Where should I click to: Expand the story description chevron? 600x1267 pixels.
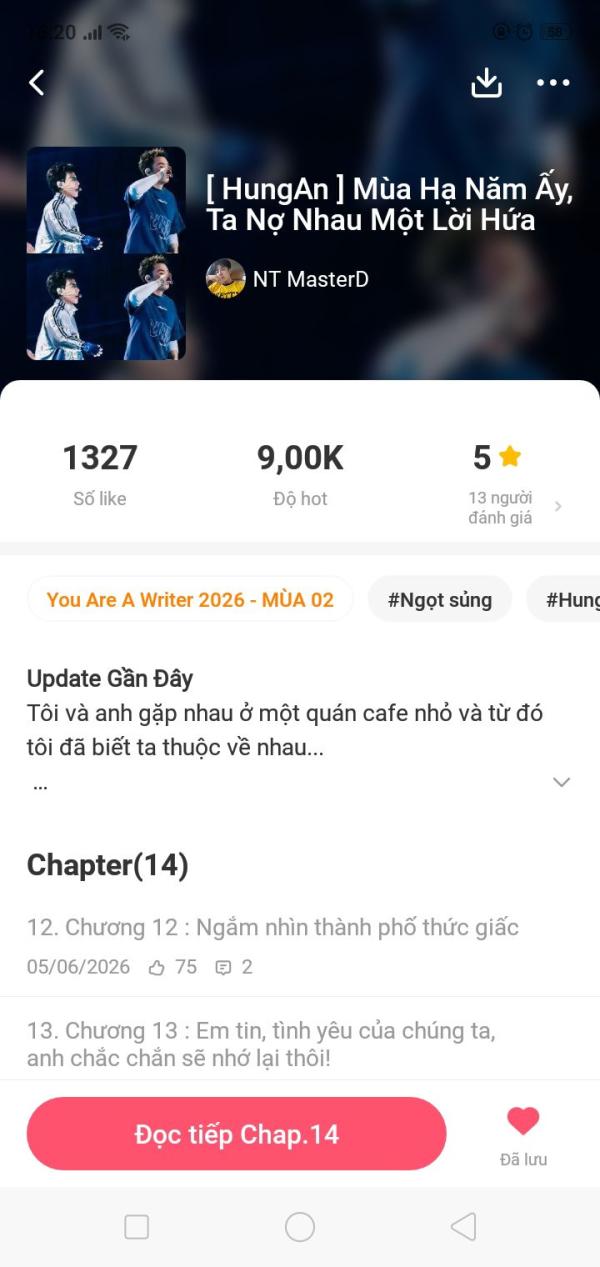coord(562,782)
